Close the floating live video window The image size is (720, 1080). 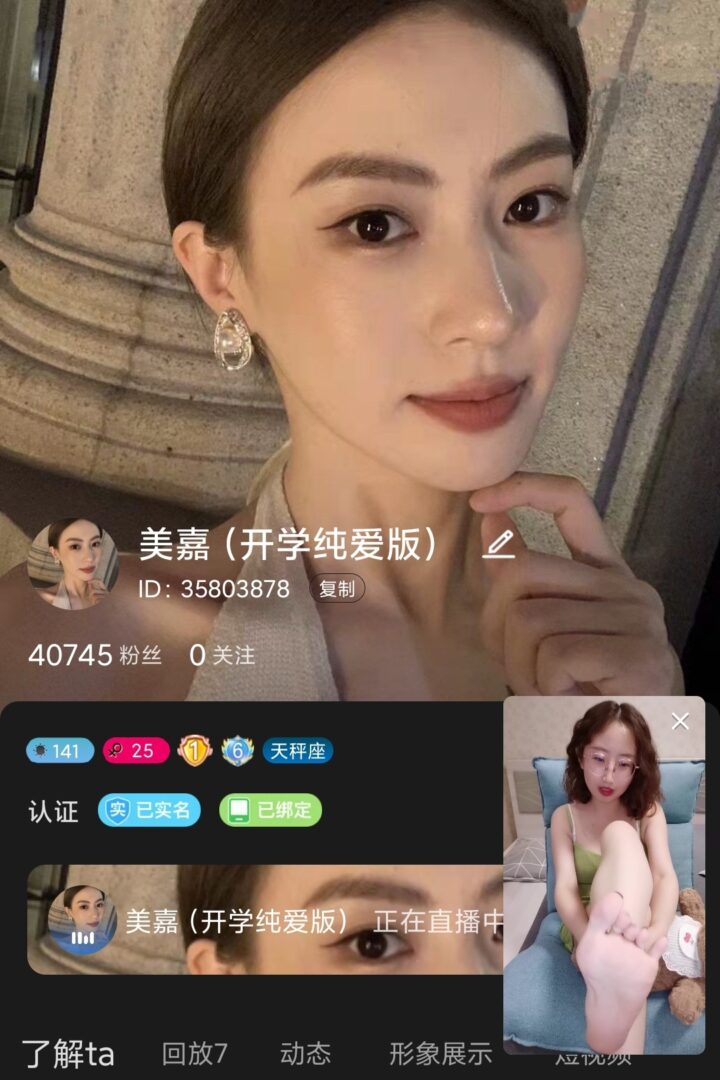pos(681,721)
